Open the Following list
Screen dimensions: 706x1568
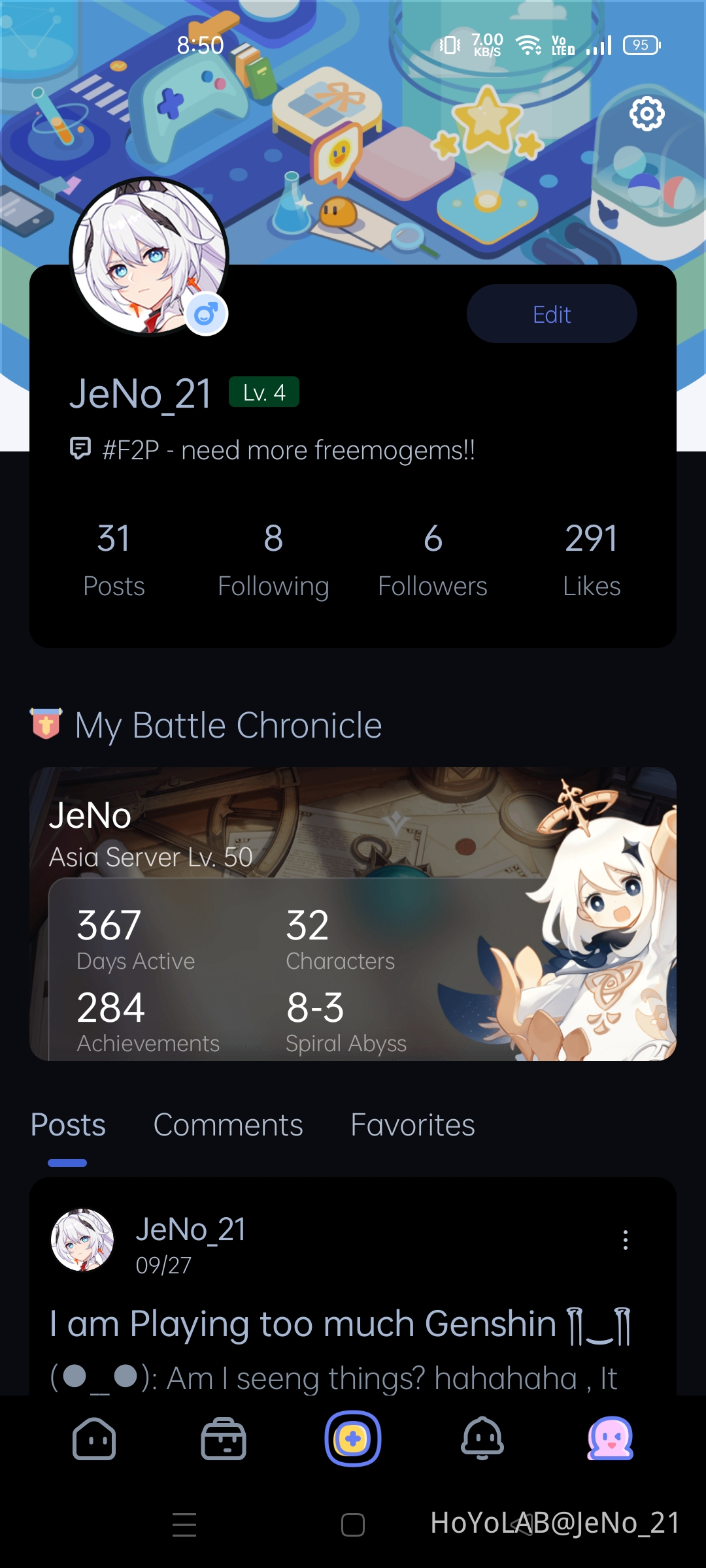click(x=273, y=560)
